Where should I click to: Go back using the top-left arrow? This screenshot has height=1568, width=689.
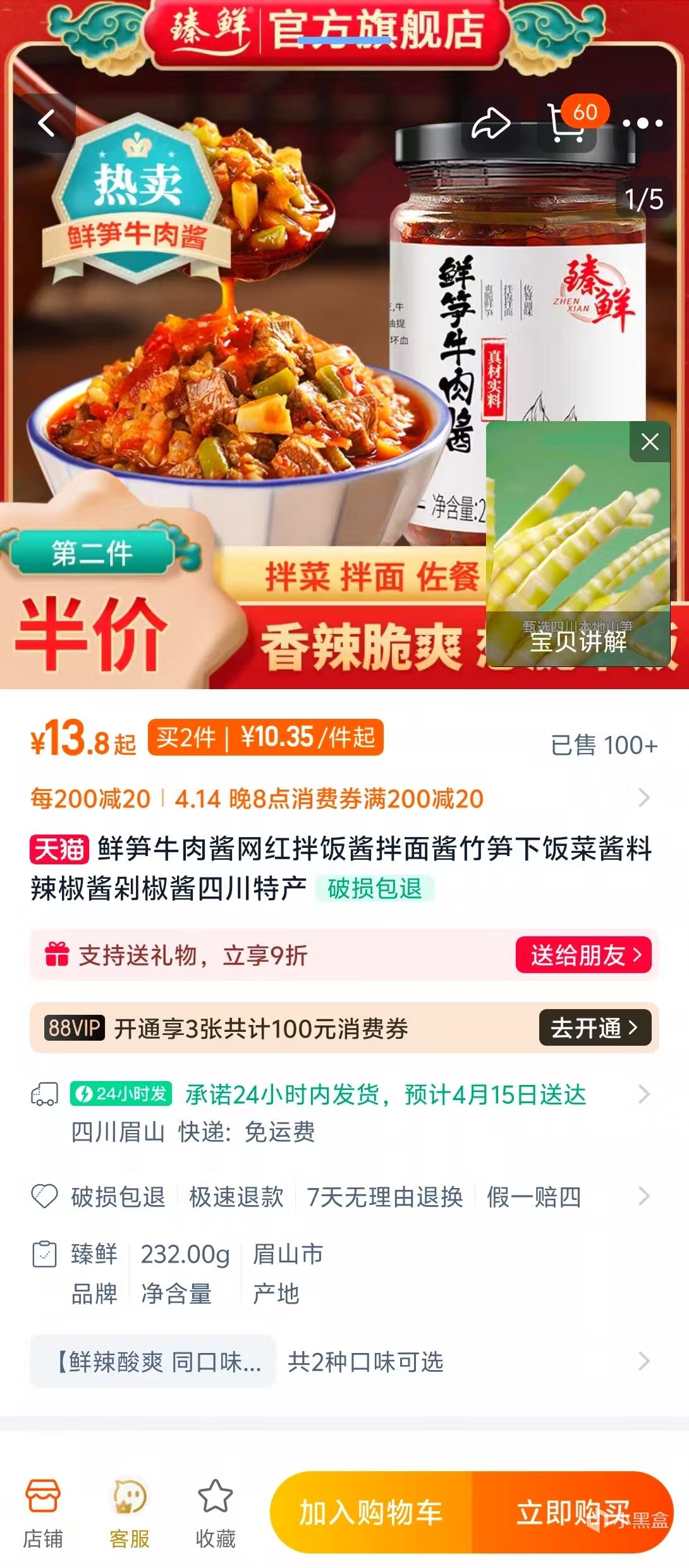(x=47, y=123)
